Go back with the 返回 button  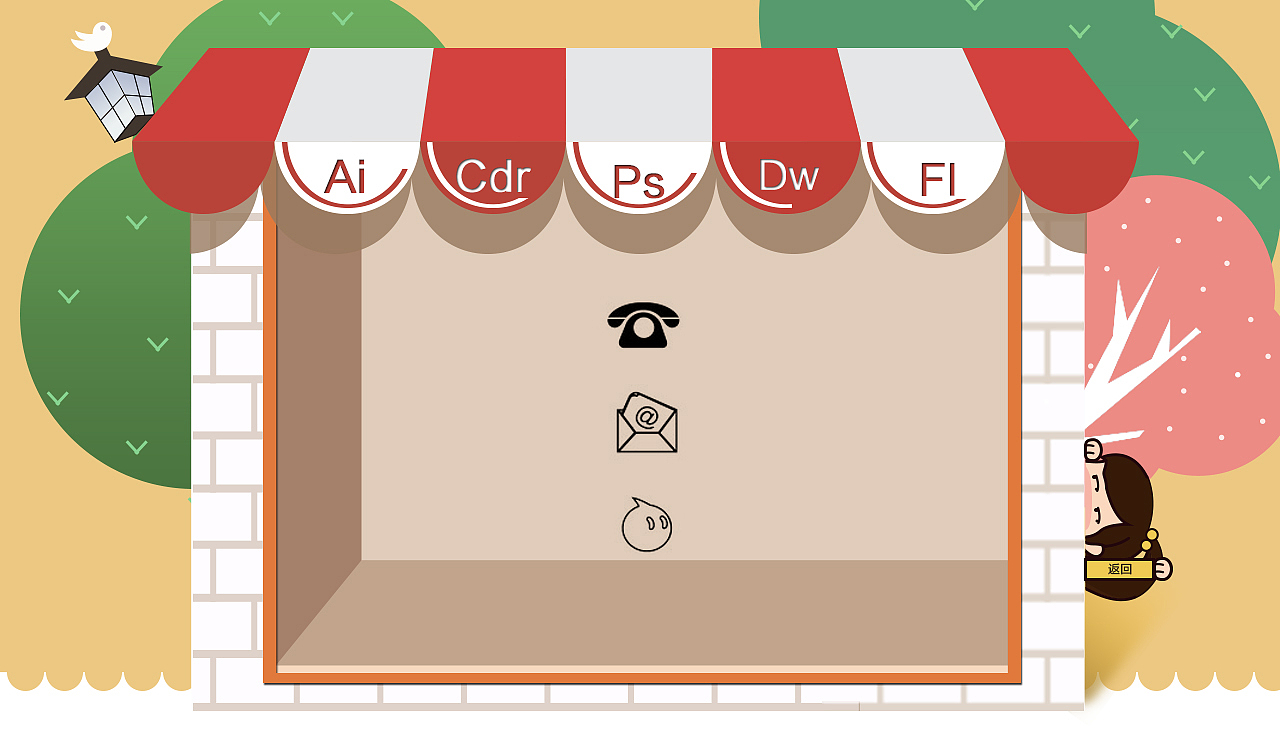point(1119,569)
